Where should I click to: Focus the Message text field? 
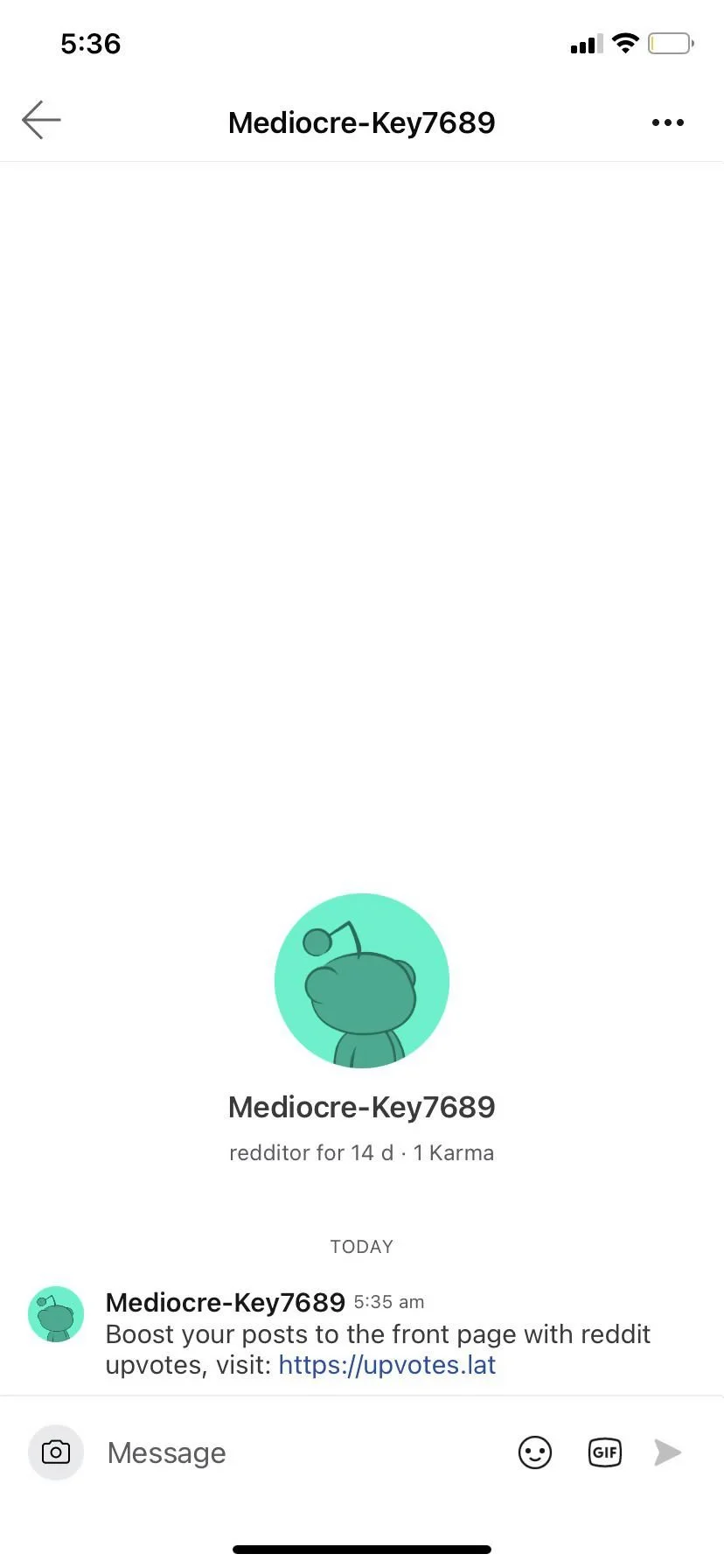tap(297, 1452)
